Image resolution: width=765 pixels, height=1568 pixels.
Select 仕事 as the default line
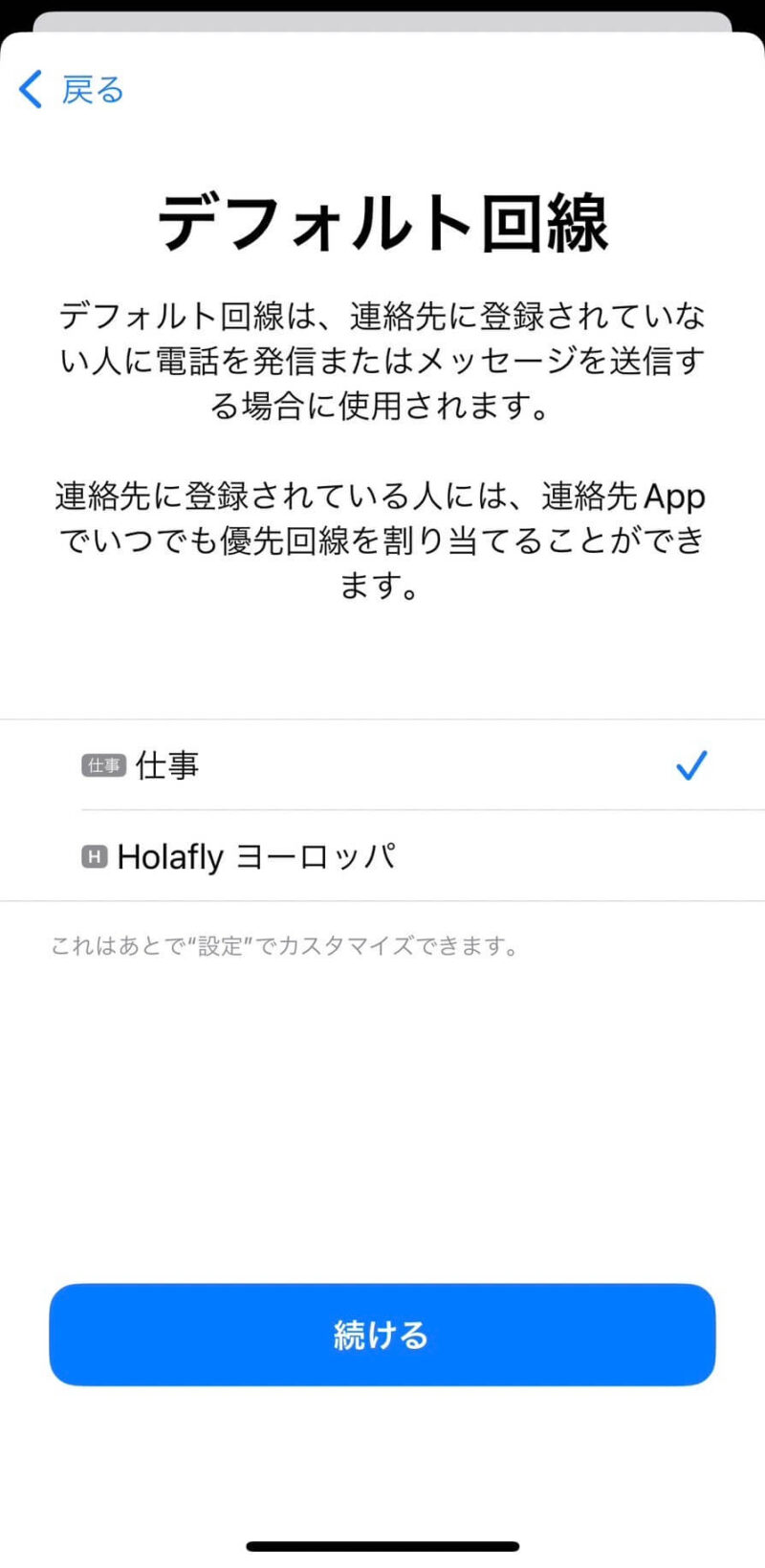coord(382,765)
